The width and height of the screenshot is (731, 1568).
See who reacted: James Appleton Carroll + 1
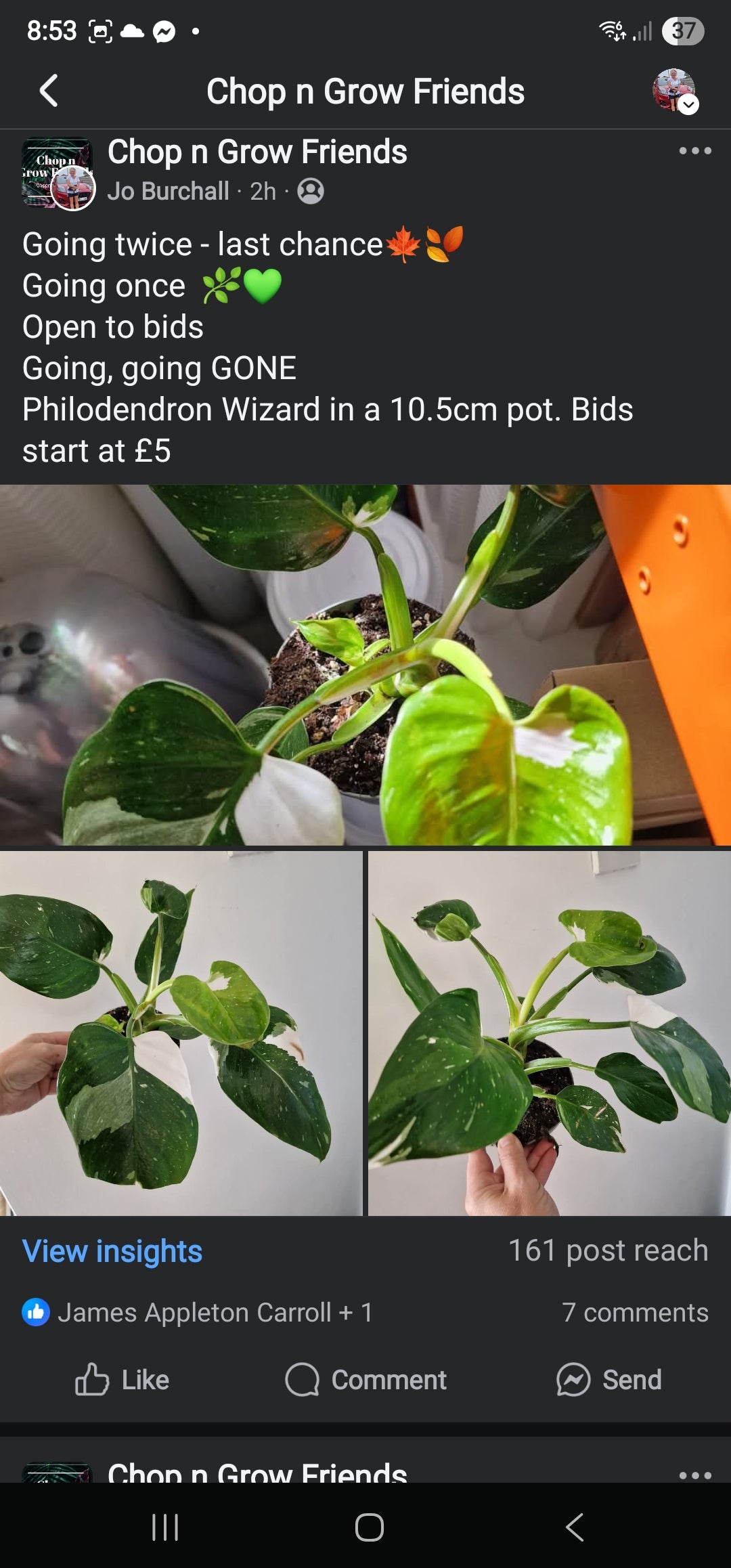198,1313
